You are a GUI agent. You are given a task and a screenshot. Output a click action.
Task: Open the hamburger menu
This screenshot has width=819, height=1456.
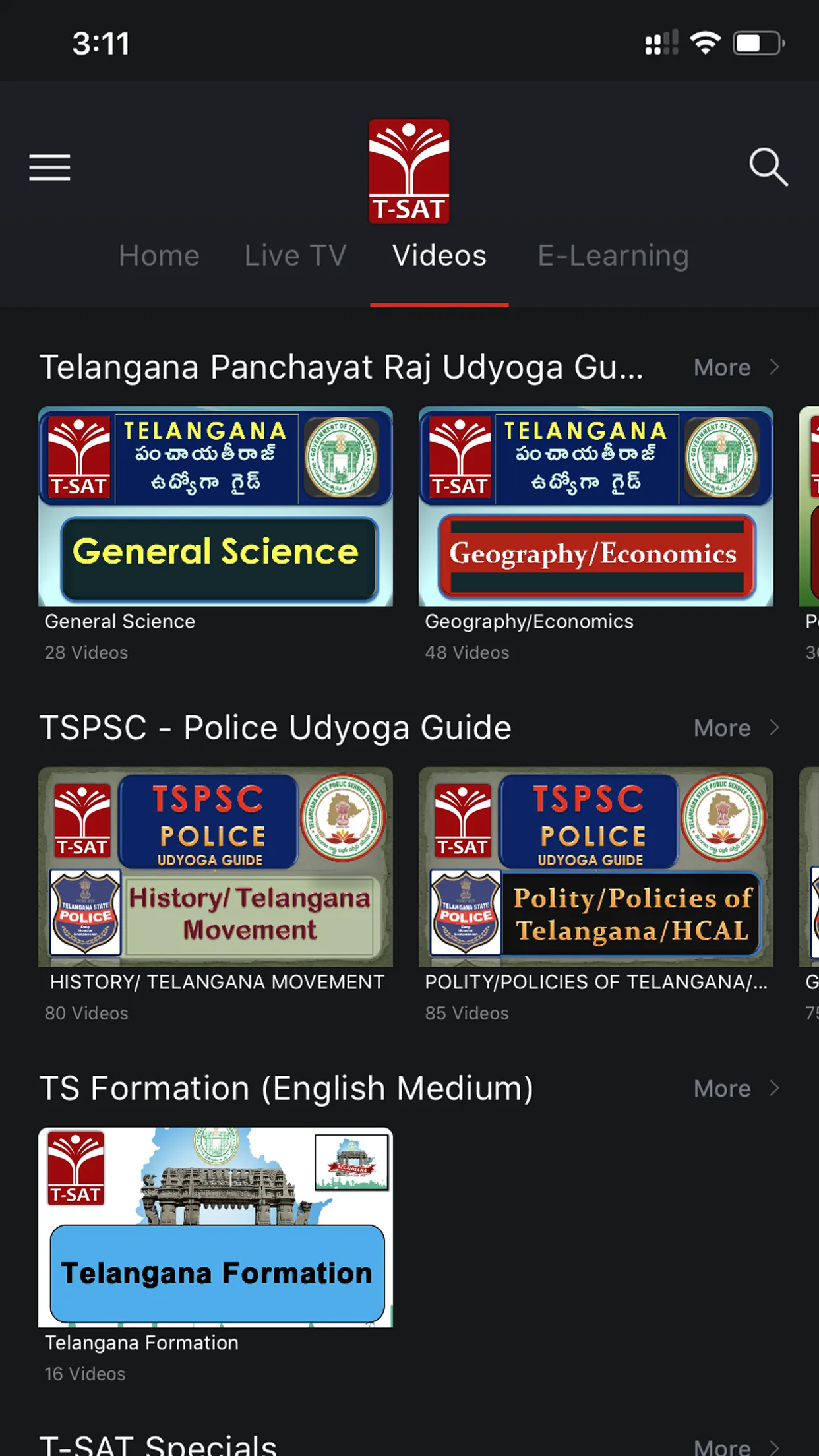pos(49,167)
